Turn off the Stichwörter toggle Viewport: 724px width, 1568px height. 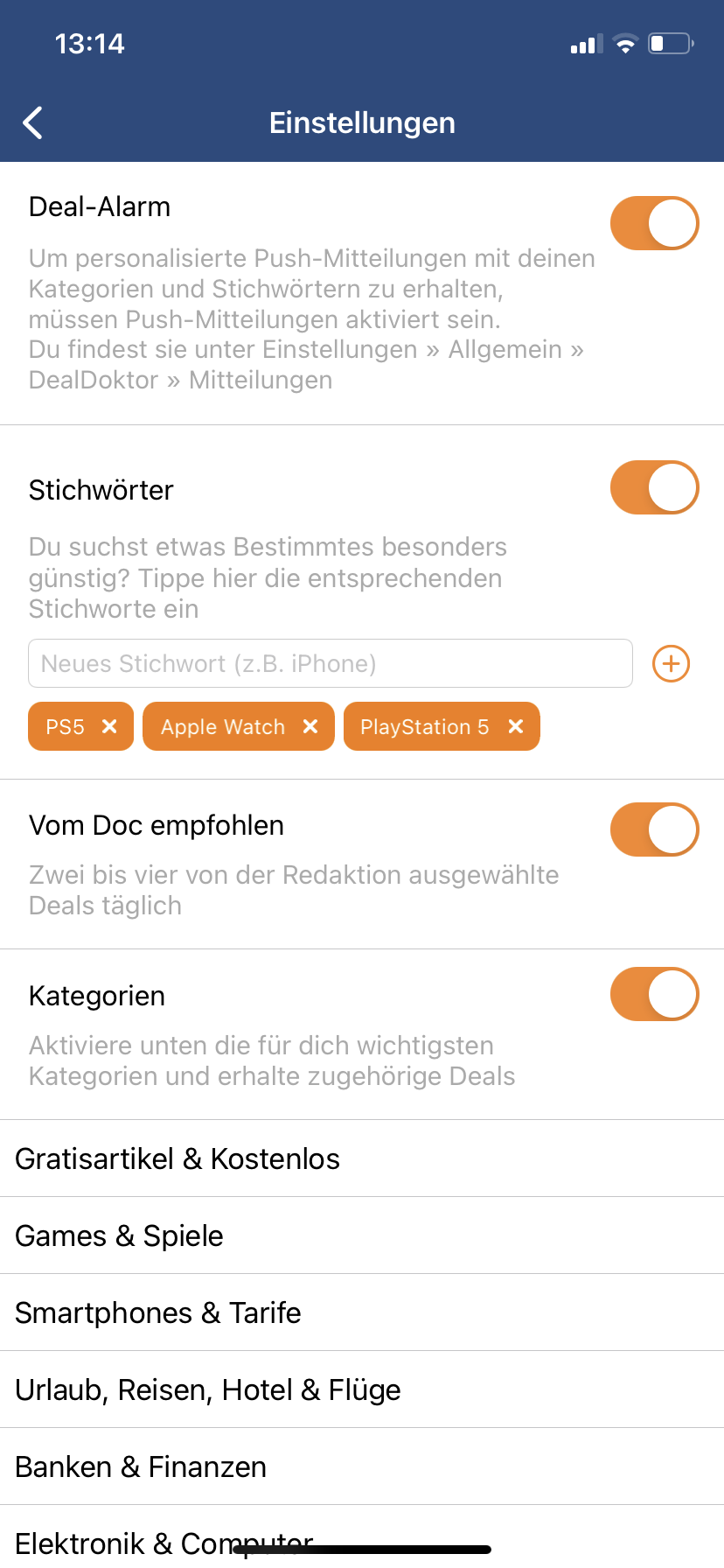pos(654,487)
